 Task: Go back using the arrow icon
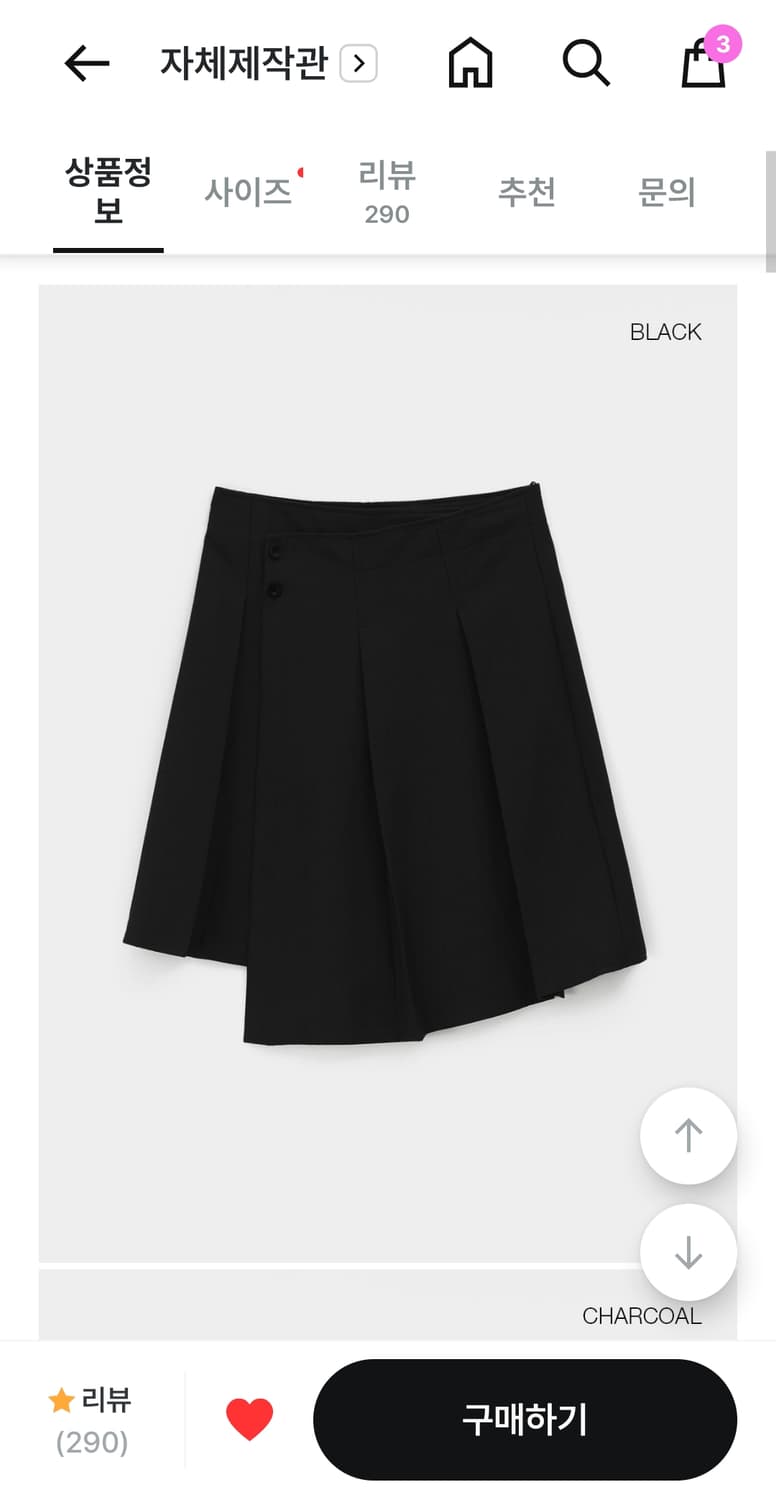coord(86,64)
